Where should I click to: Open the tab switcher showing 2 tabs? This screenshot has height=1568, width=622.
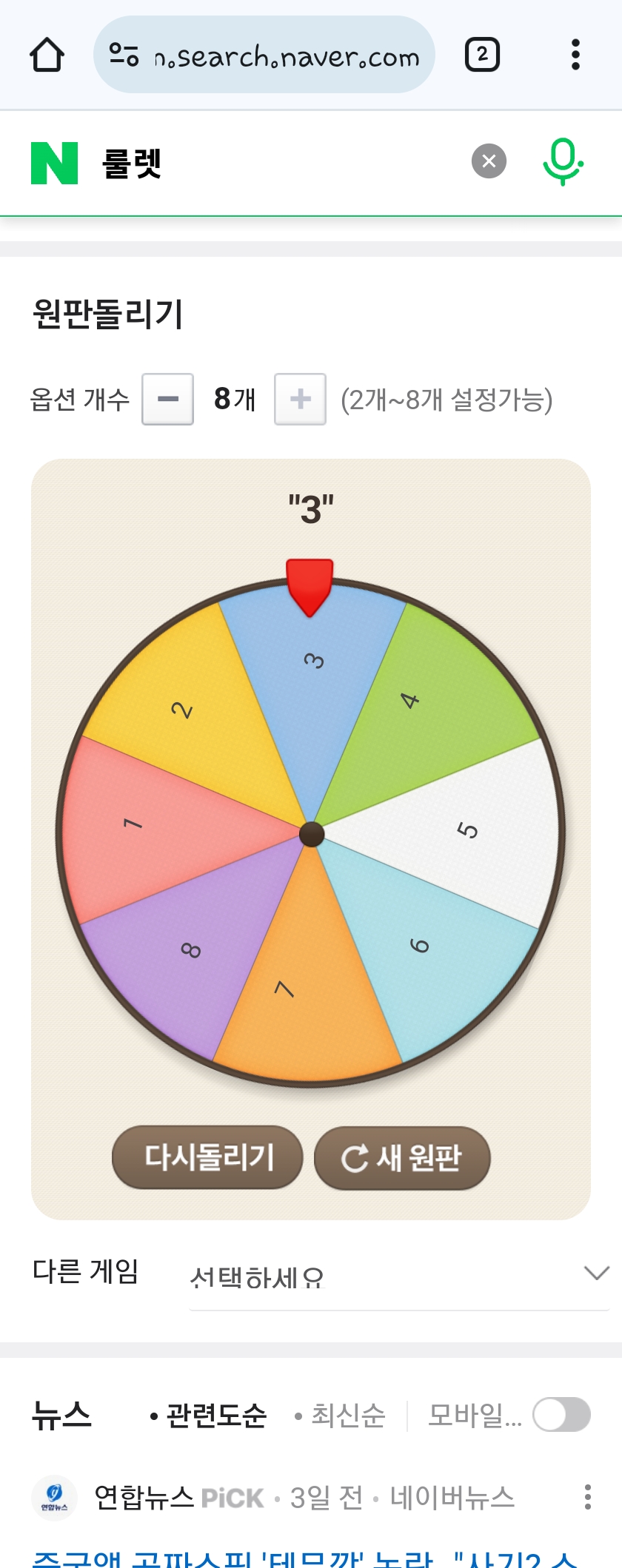(482, 55)
